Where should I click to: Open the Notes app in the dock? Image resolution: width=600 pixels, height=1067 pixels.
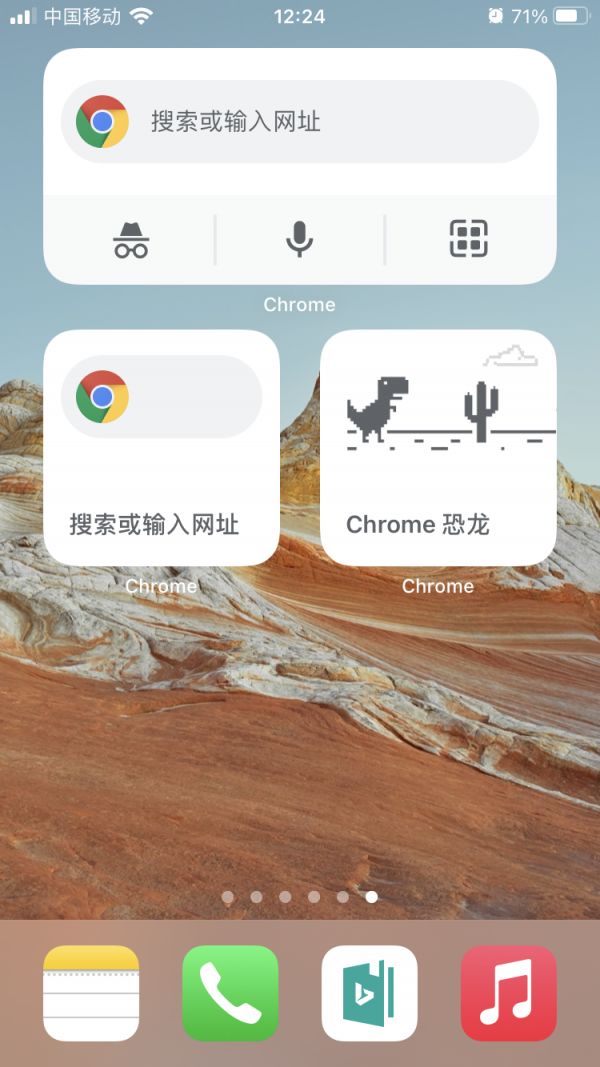[x=91, y=993]
